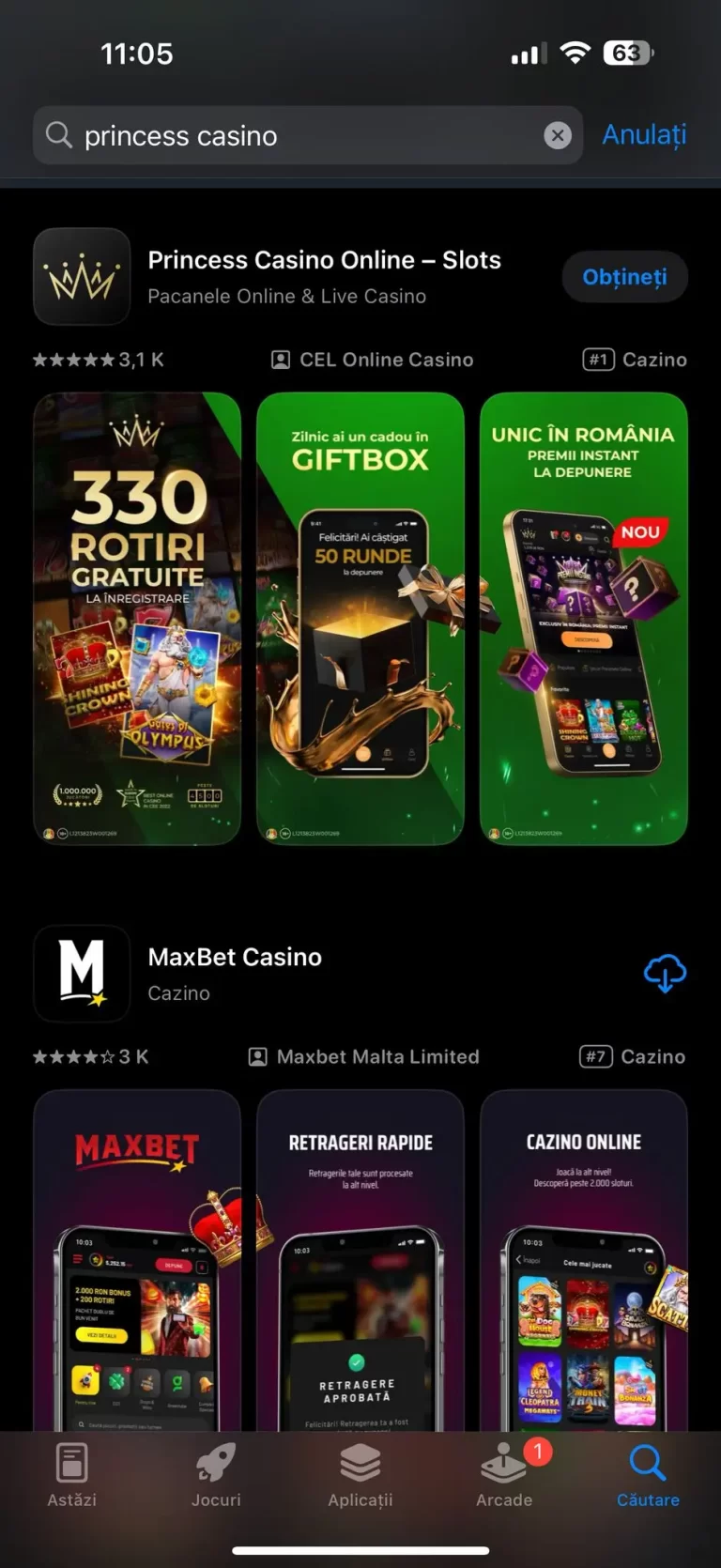Open the Arcade tab

click(504, 1475)
